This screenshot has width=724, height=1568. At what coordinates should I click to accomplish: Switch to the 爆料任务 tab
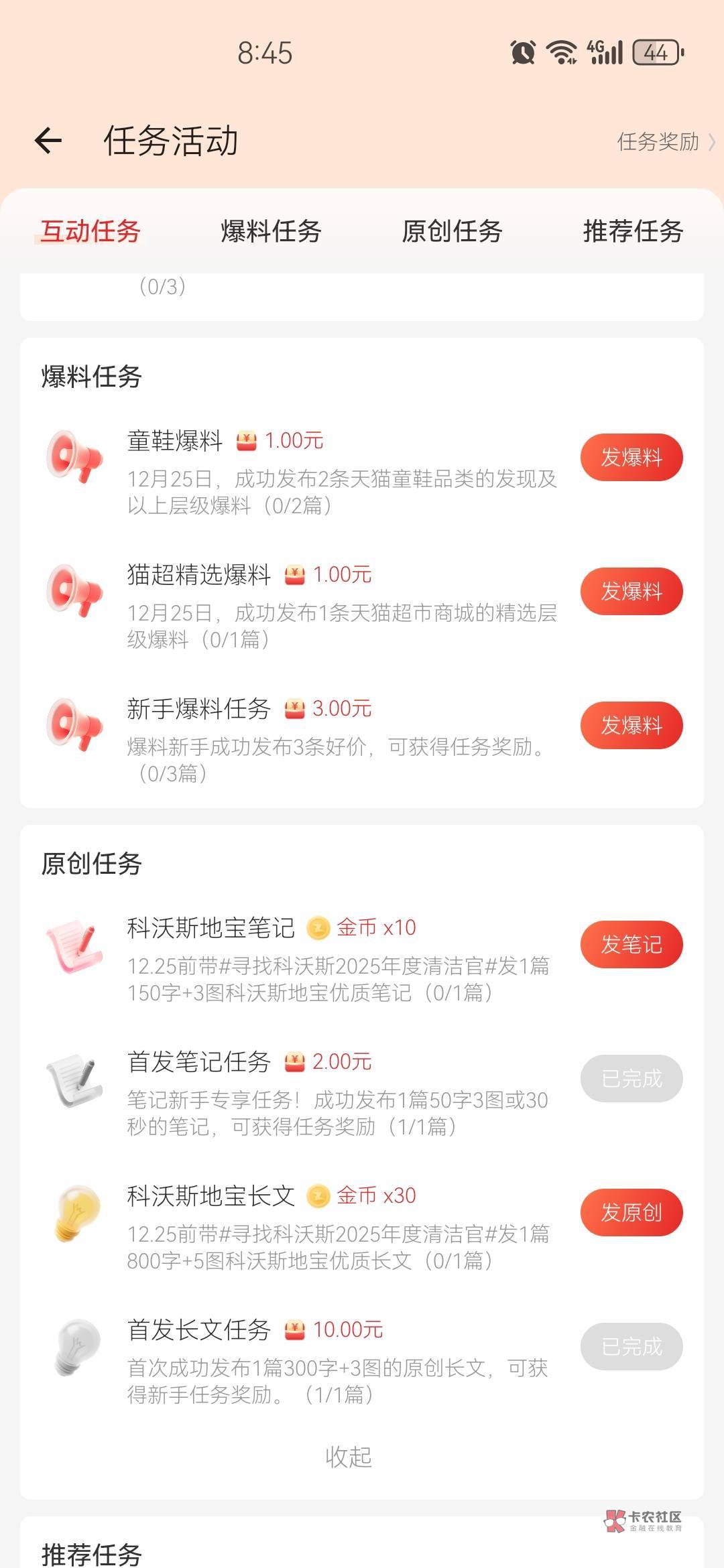tap(271, 231)
